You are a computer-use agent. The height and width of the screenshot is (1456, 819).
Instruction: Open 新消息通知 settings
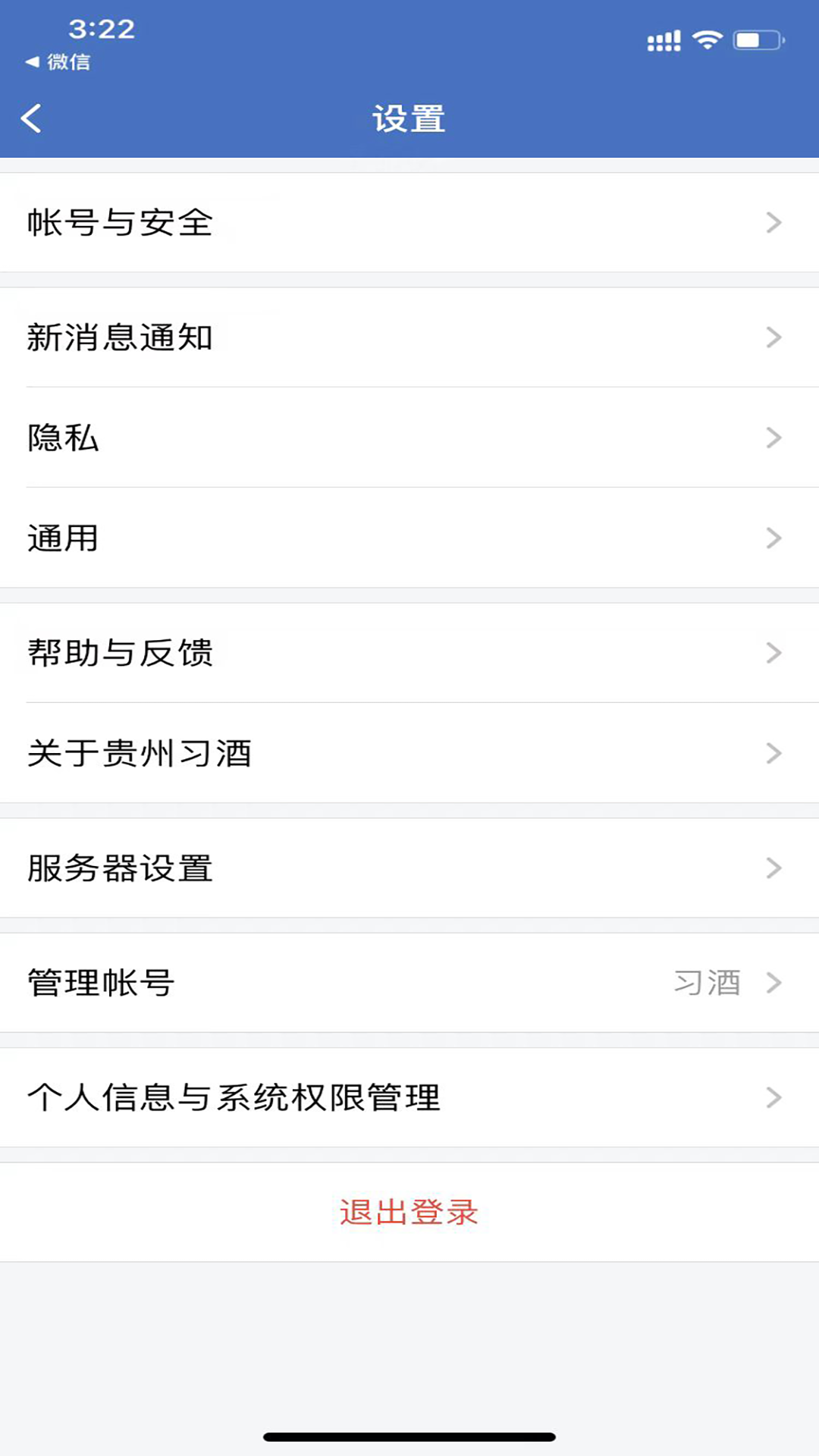tap(409, 338)
